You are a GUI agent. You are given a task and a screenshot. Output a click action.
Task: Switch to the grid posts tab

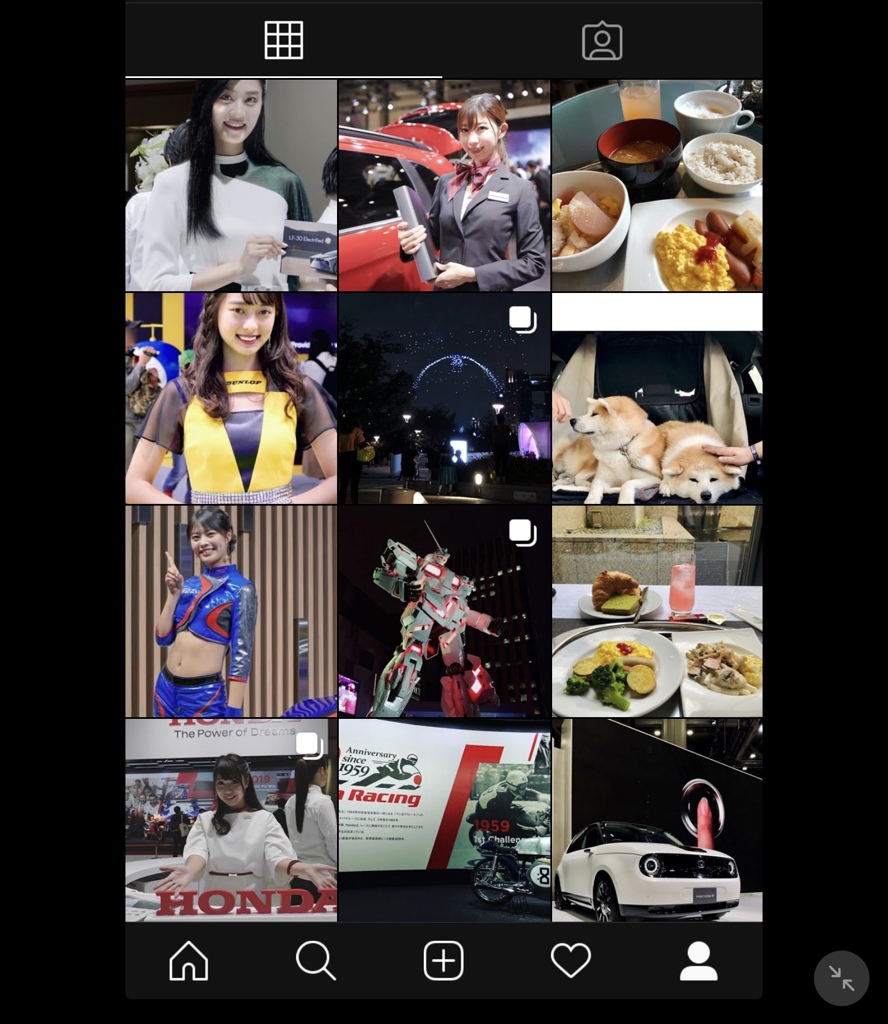283,40
